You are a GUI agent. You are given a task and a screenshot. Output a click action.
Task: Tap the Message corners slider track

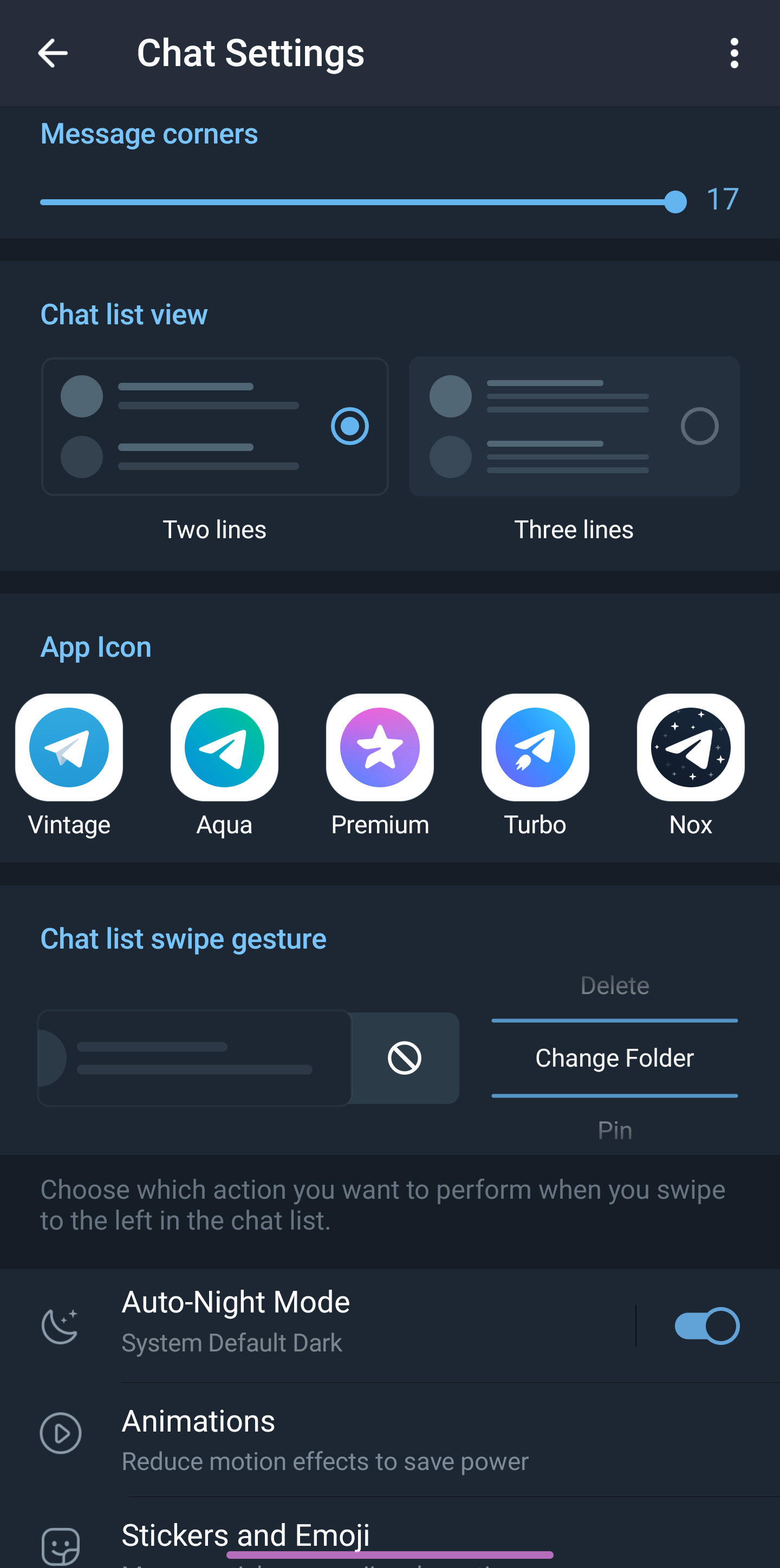coord(358,202)
